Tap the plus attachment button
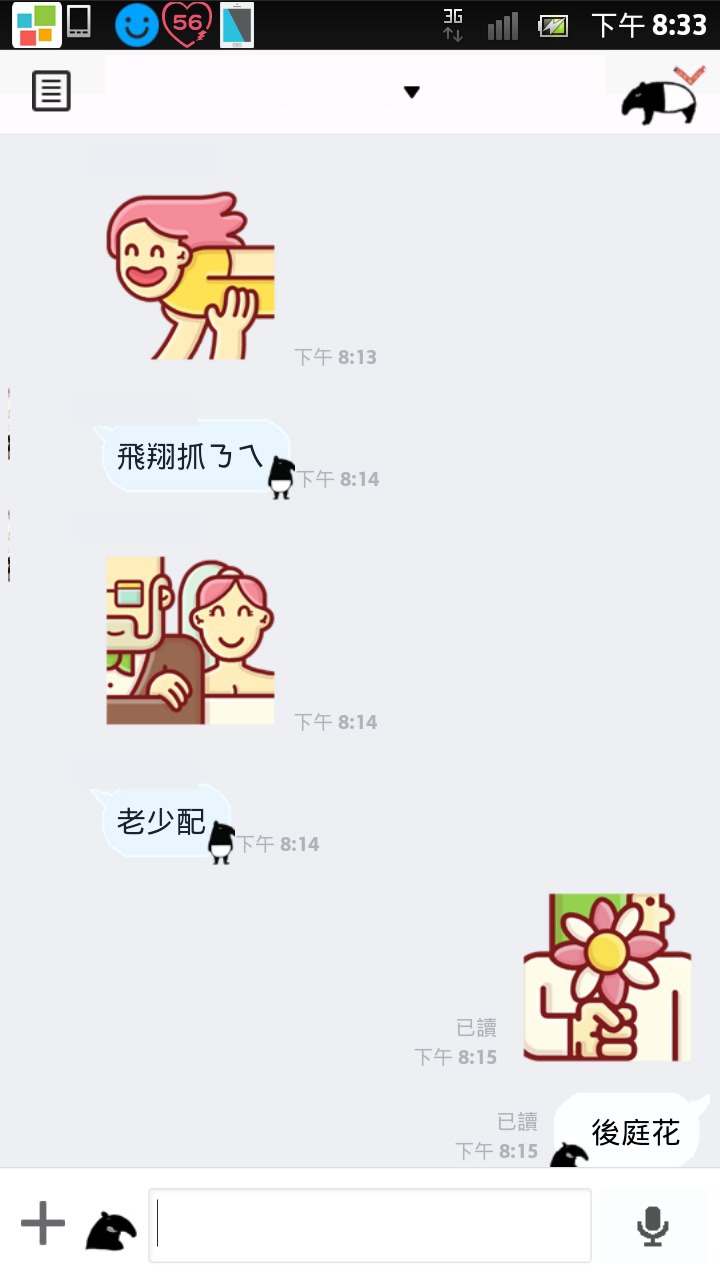Image resolution: width=720 pixels, height=1280 pixels. (x=43, y=1223)
